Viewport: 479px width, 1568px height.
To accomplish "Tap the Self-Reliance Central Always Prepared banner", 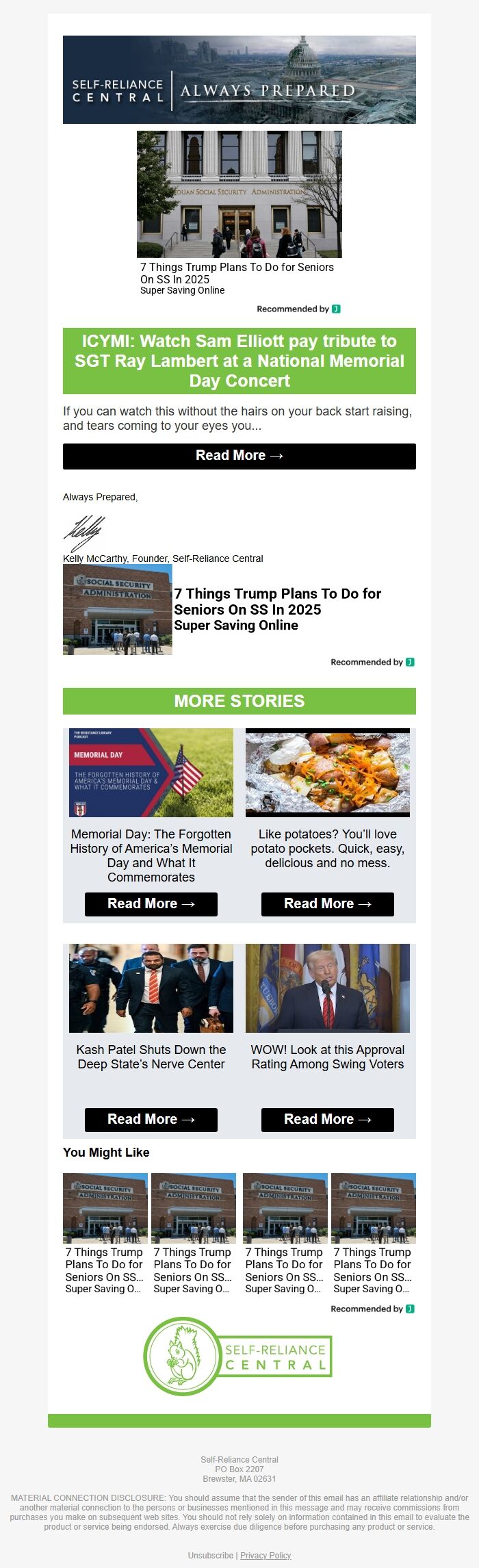I will [x=239, y=80].
